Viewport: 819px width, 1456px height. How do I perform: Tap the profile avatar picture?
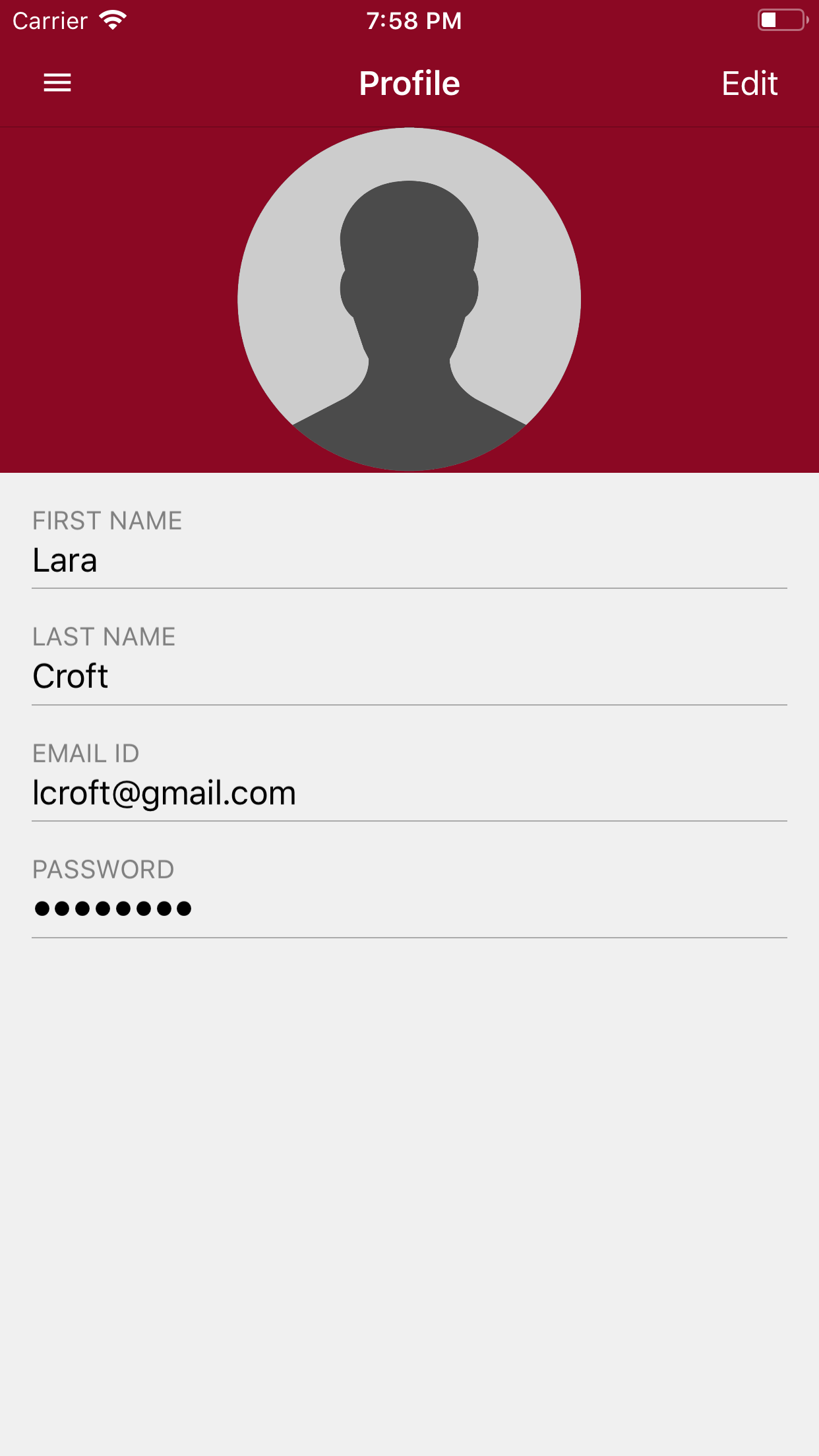tap(409, 299)
